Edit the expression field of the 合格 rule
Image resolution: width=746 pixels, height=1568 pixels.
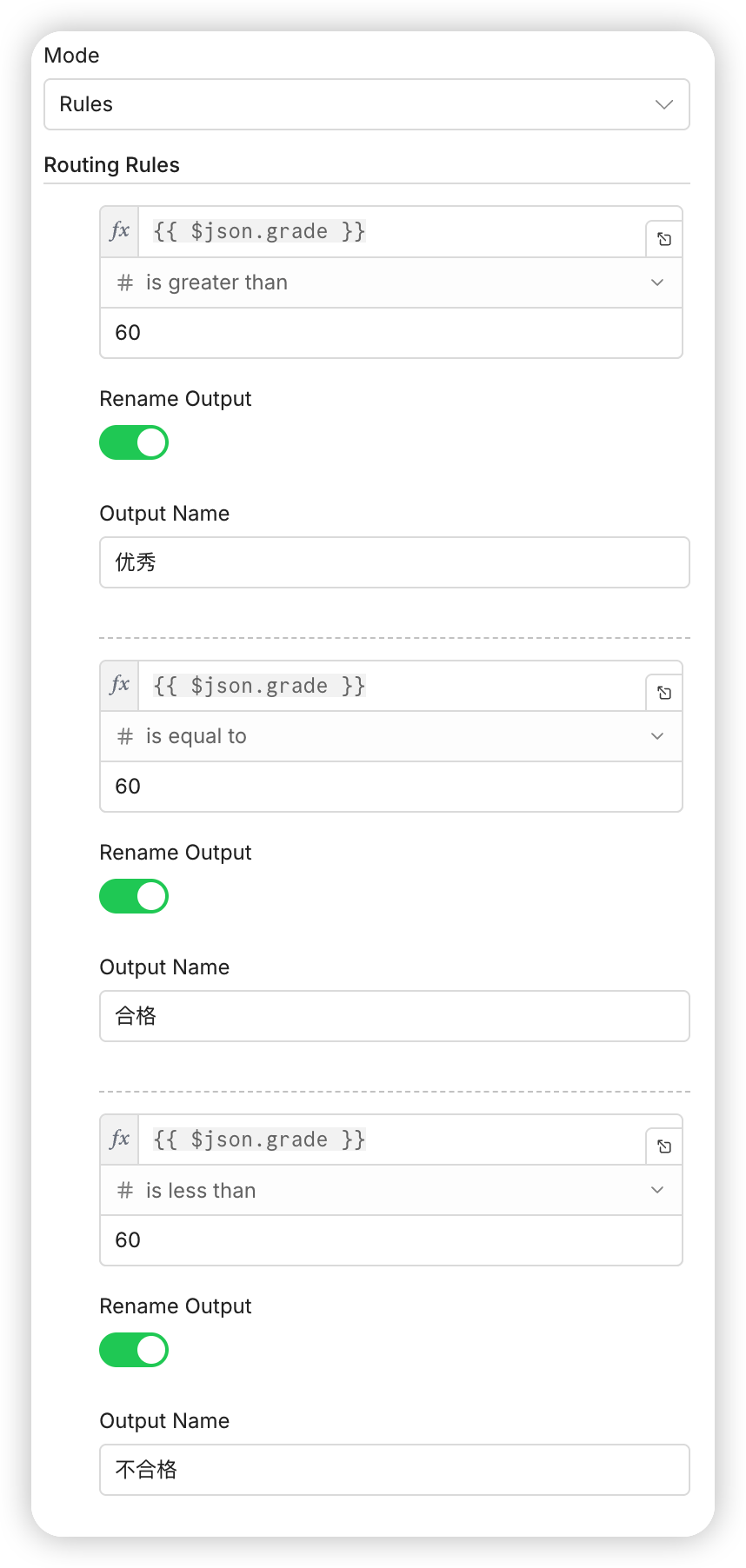(391, 686)
